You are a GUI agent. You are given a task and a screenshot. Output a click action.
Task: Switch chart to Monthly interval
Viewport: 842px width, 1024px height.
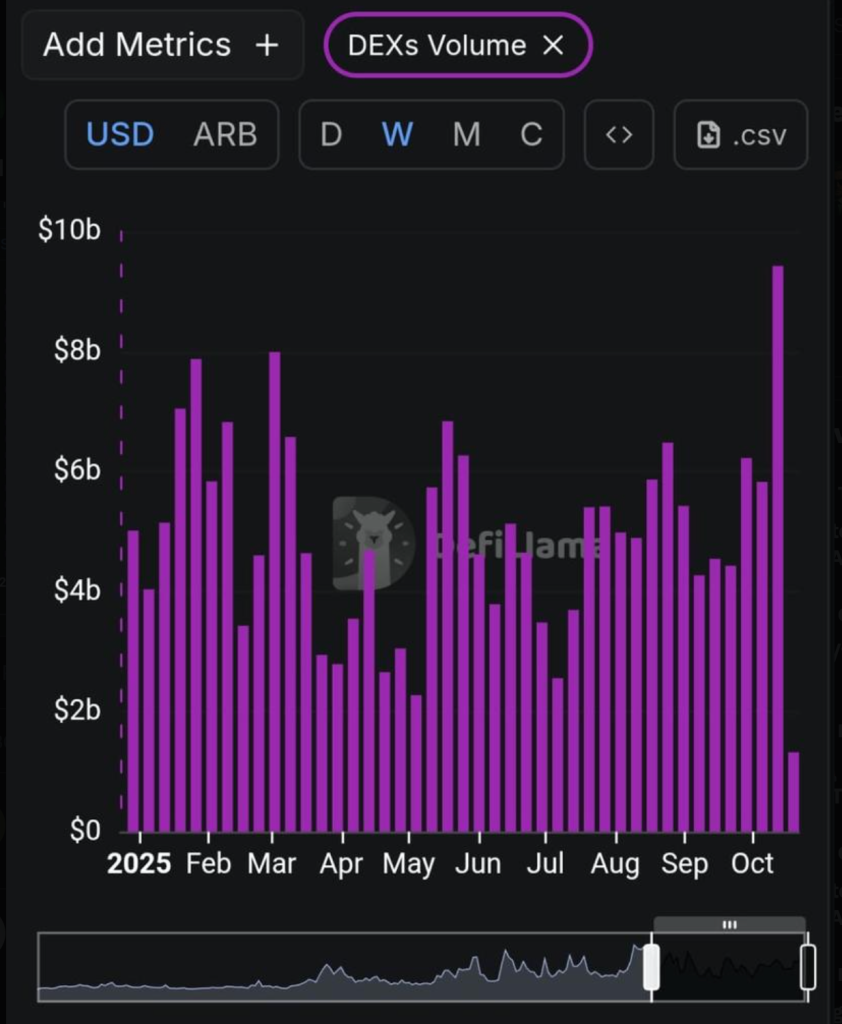(466, 134)
